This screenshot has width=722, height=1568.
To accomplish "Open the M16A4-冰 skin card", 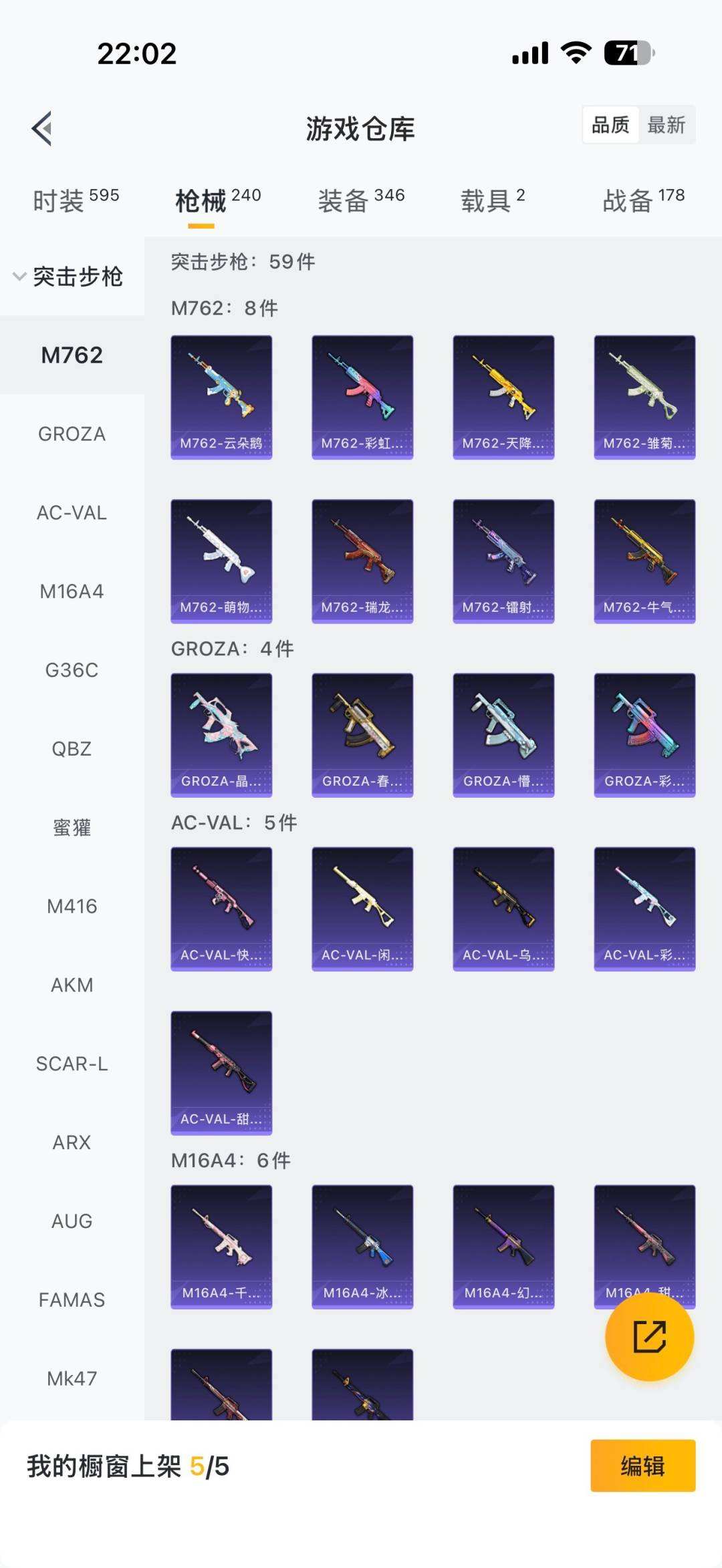I will [x=362, y=1247].
